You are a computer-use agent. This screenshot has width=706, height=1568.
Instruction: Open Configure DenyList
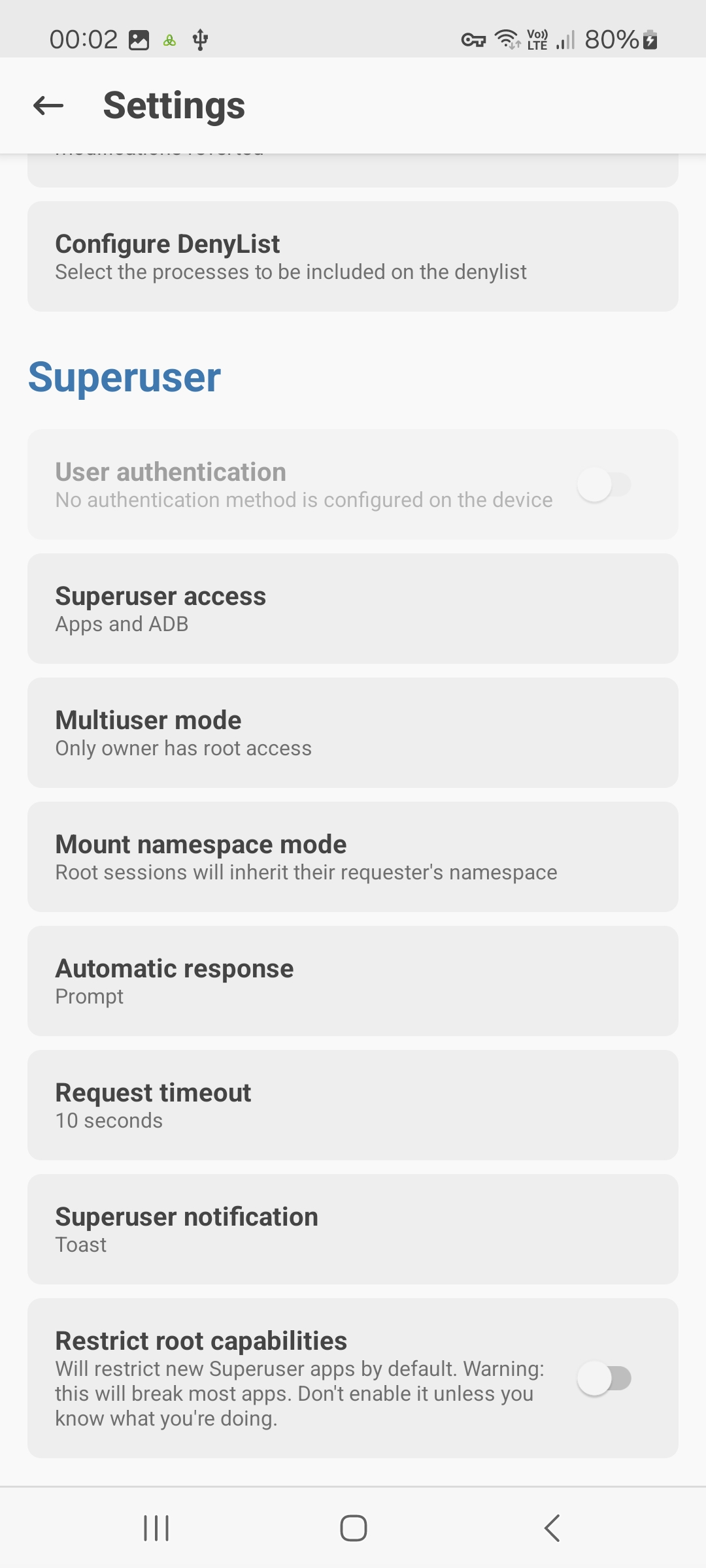(353, 256)
